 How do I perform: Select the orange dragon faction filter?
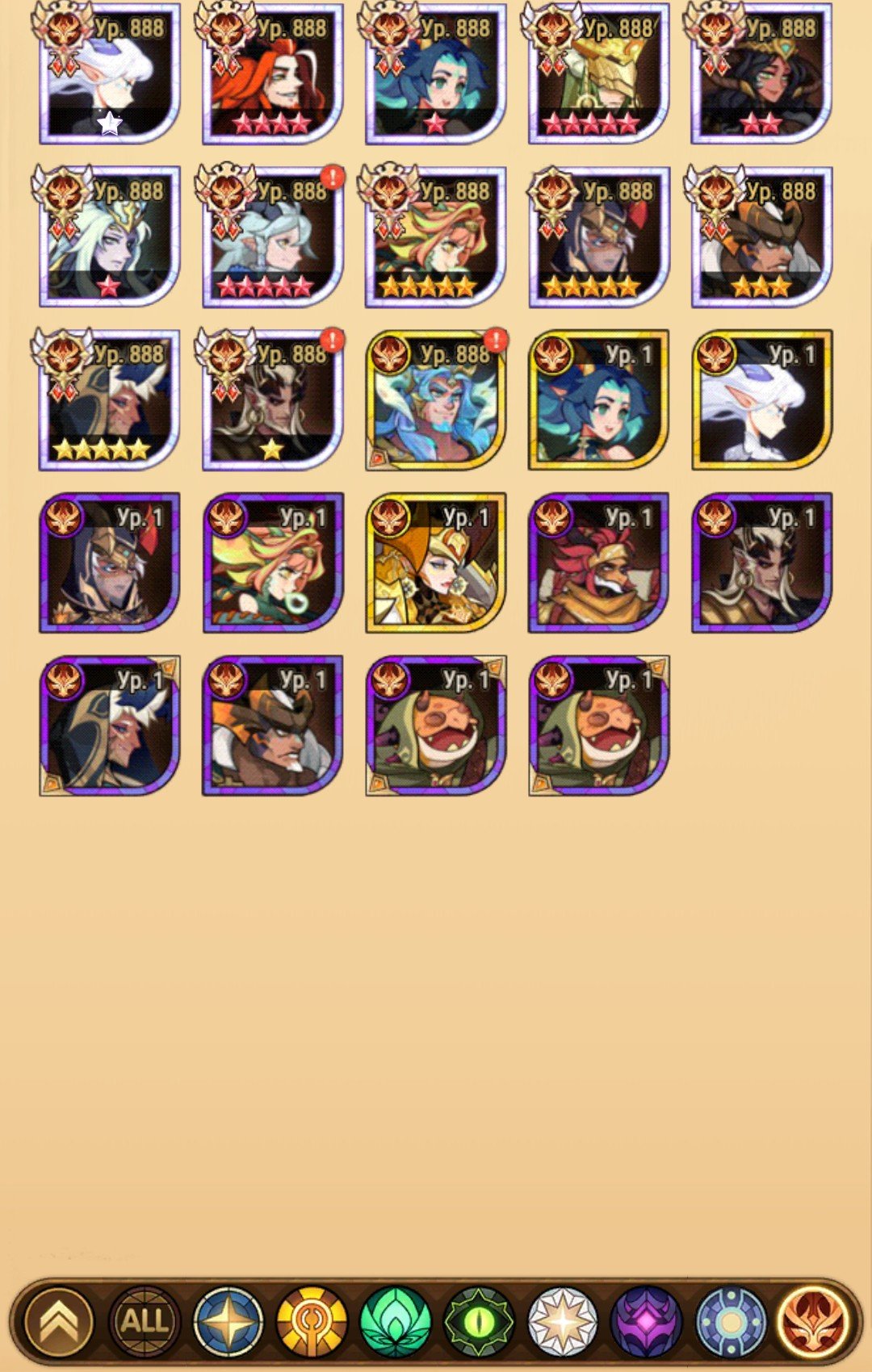[x=814, y=1321]
